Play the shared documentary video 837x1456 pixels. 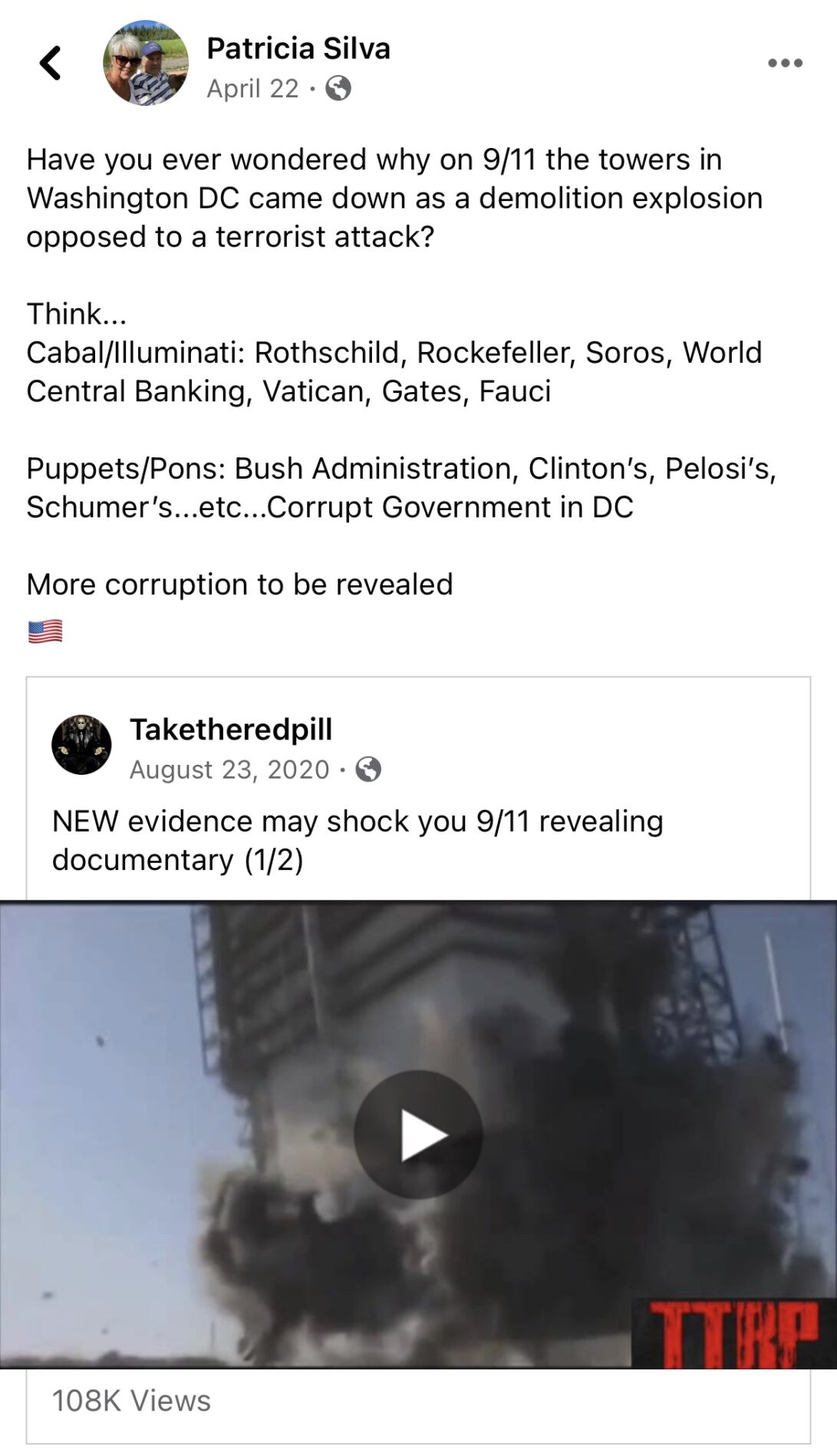(418, 1135)
